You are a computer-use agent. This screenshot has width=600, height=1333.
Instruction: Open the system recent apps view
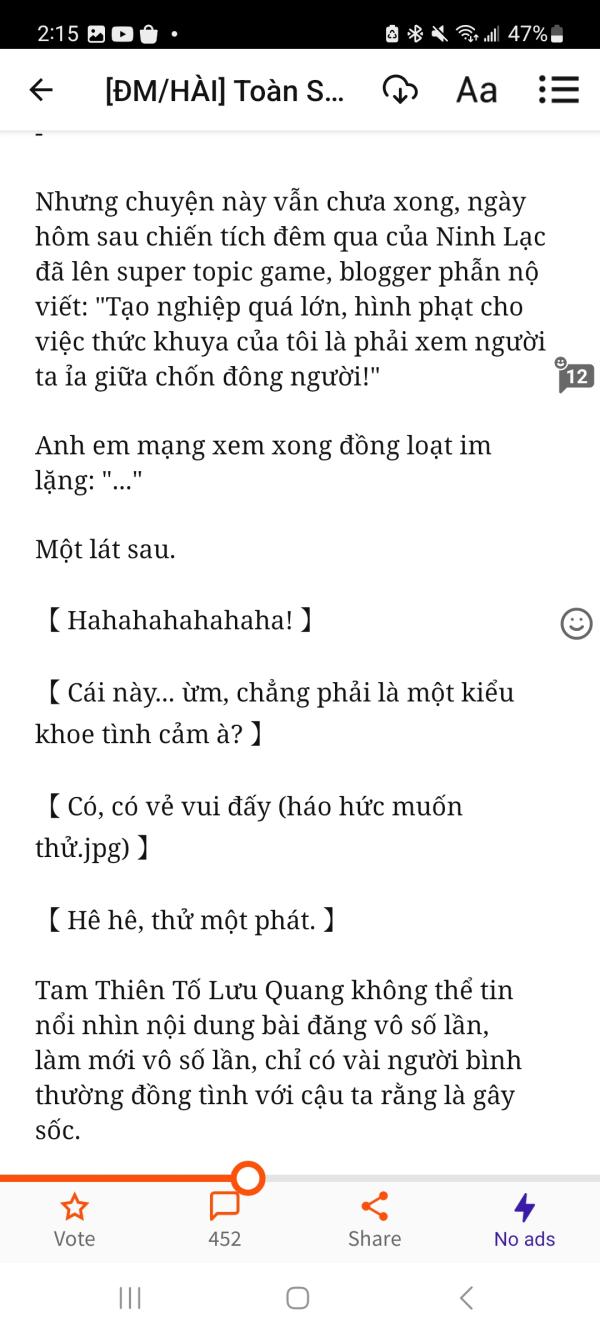point(130,1298)
